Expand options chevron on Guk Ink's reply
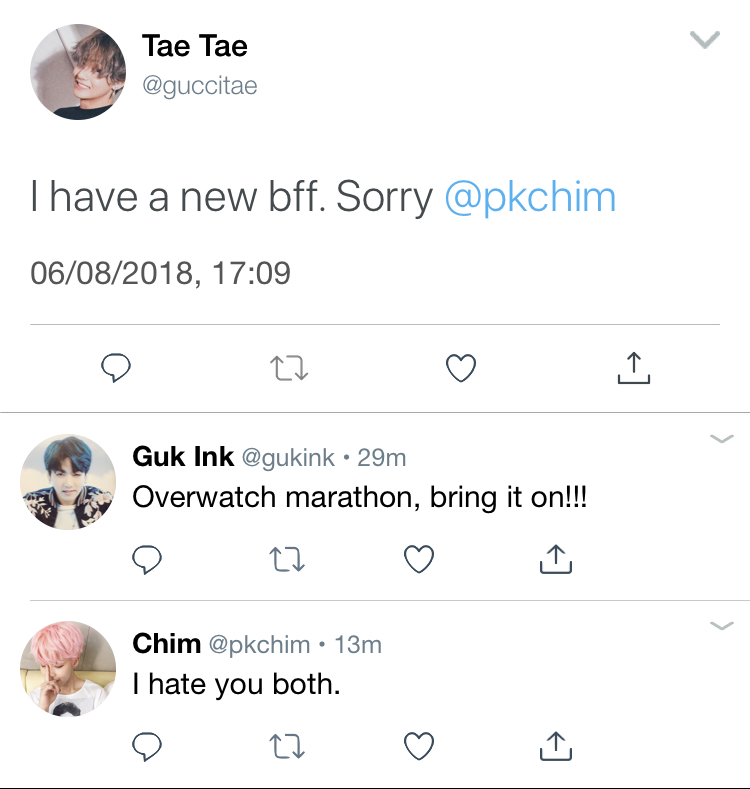 click(x=720, y=438)
